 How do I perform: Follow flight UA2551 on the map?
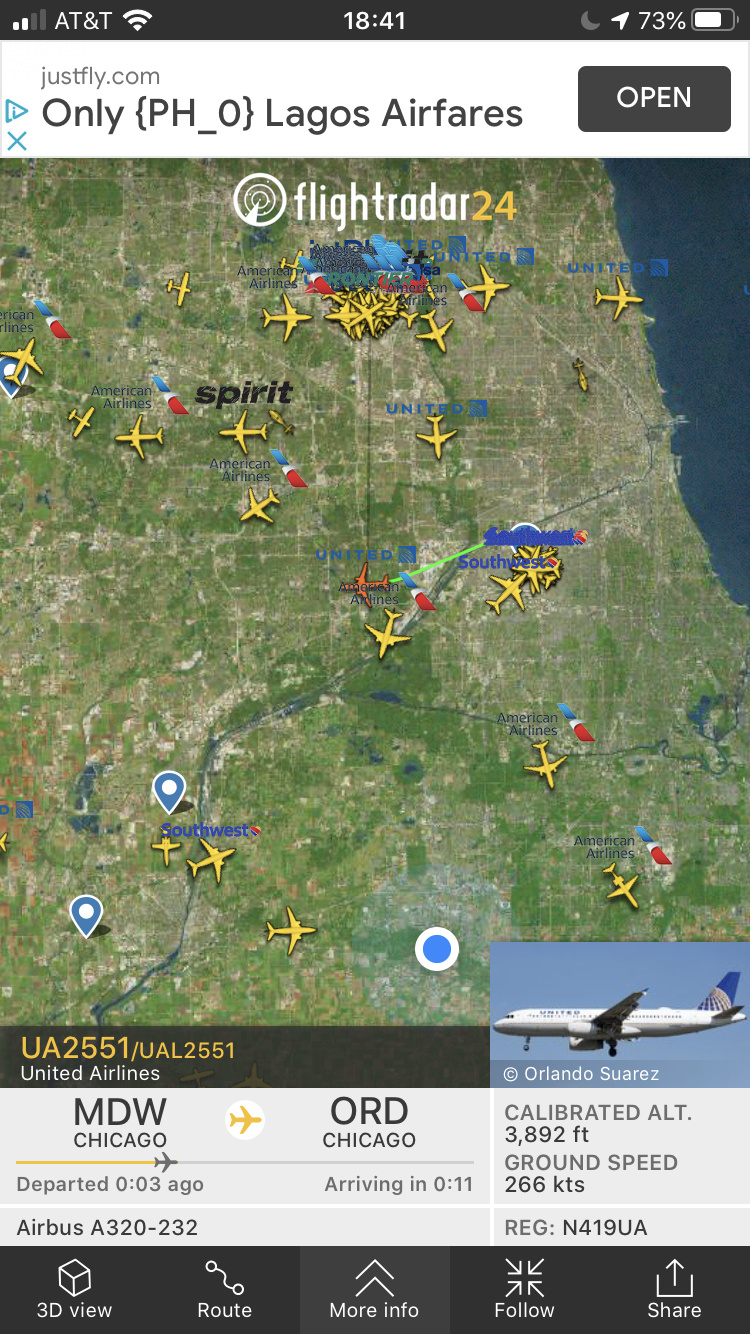point(524,1289)
